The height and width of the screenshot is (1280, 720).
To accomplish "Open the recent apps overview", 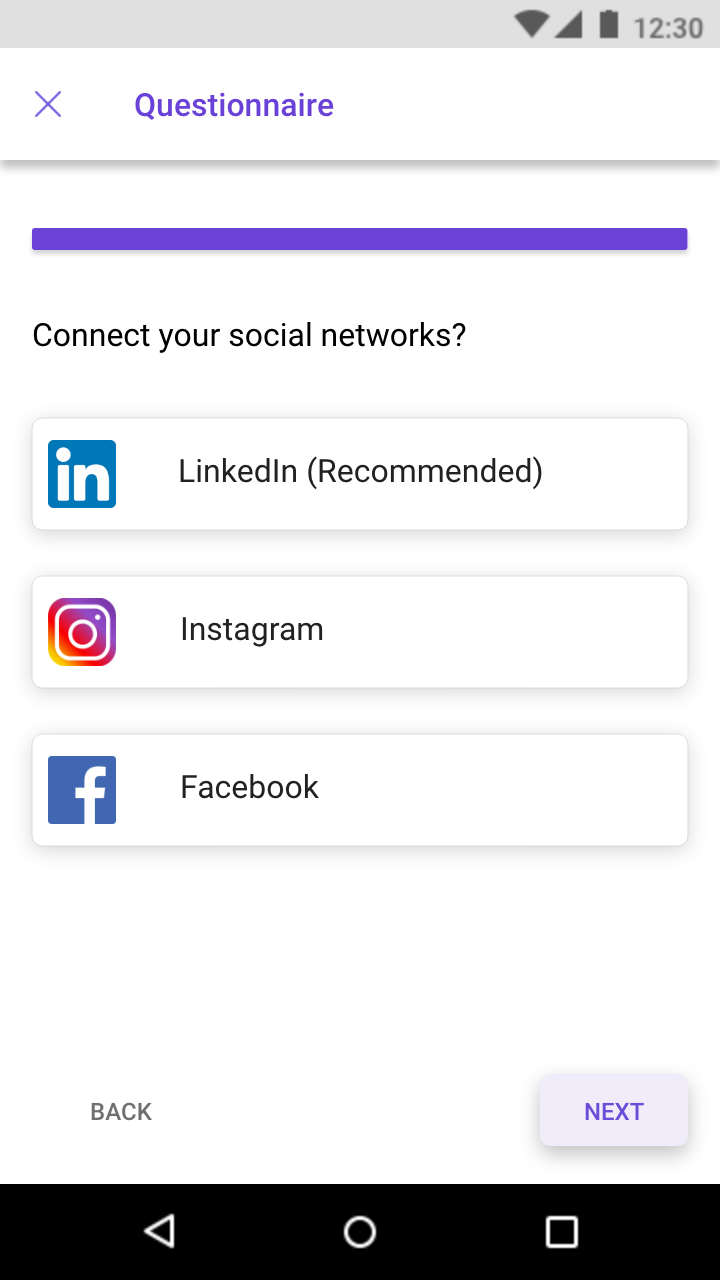I will (562, 1232).
